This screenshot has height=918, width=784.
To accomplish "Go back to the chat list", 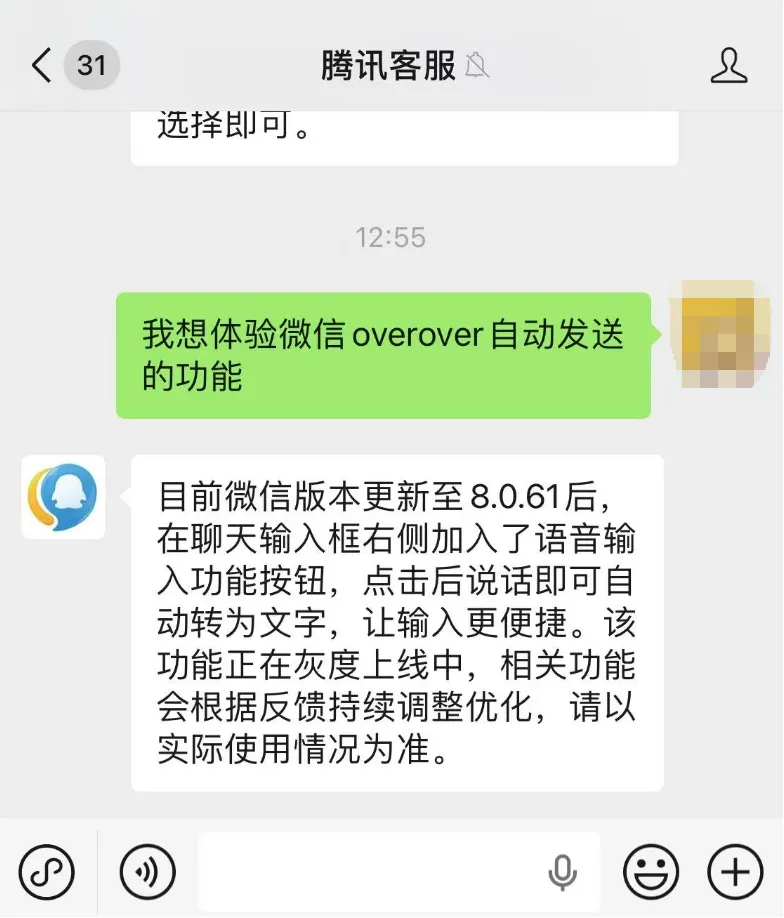I will [42, 66].
